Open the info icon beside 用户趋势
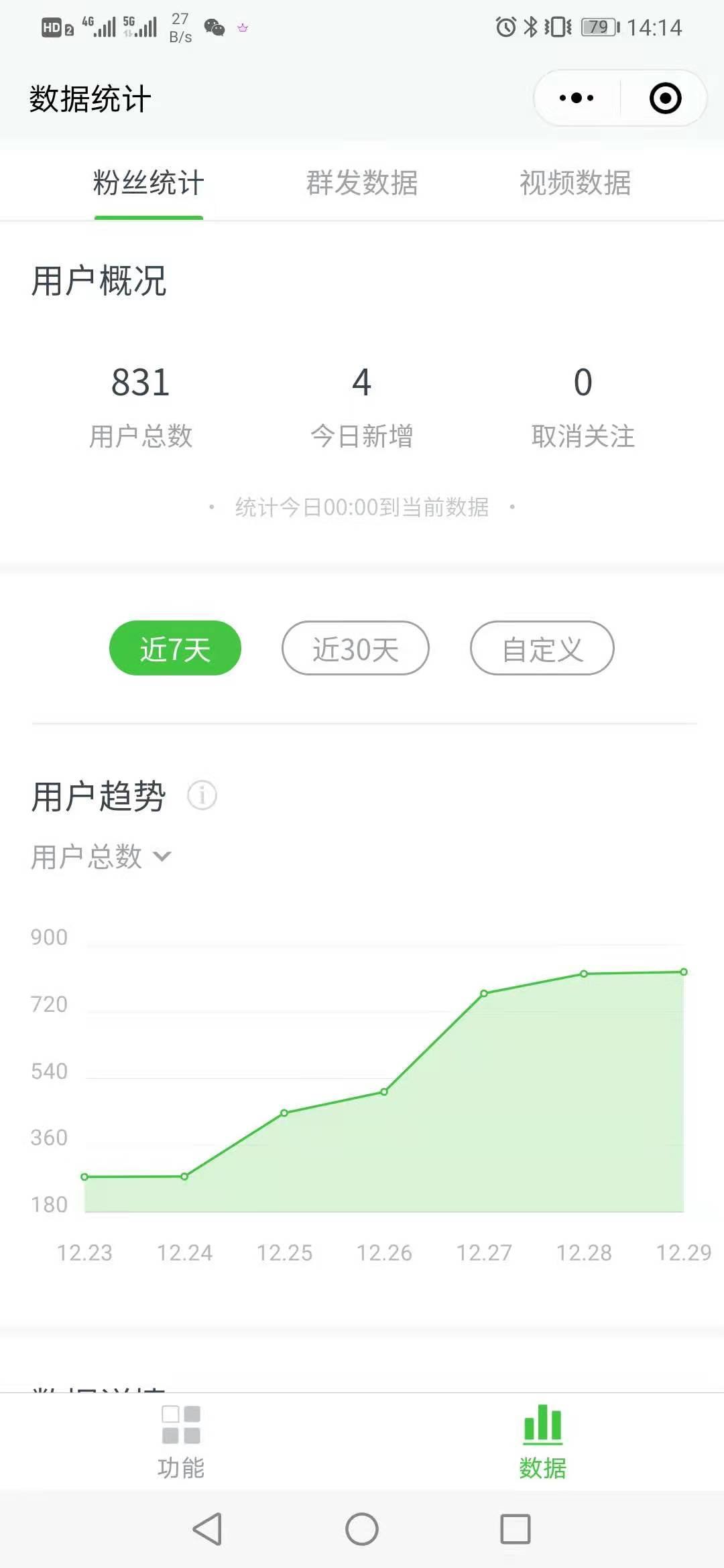 [x=202, y=795]
